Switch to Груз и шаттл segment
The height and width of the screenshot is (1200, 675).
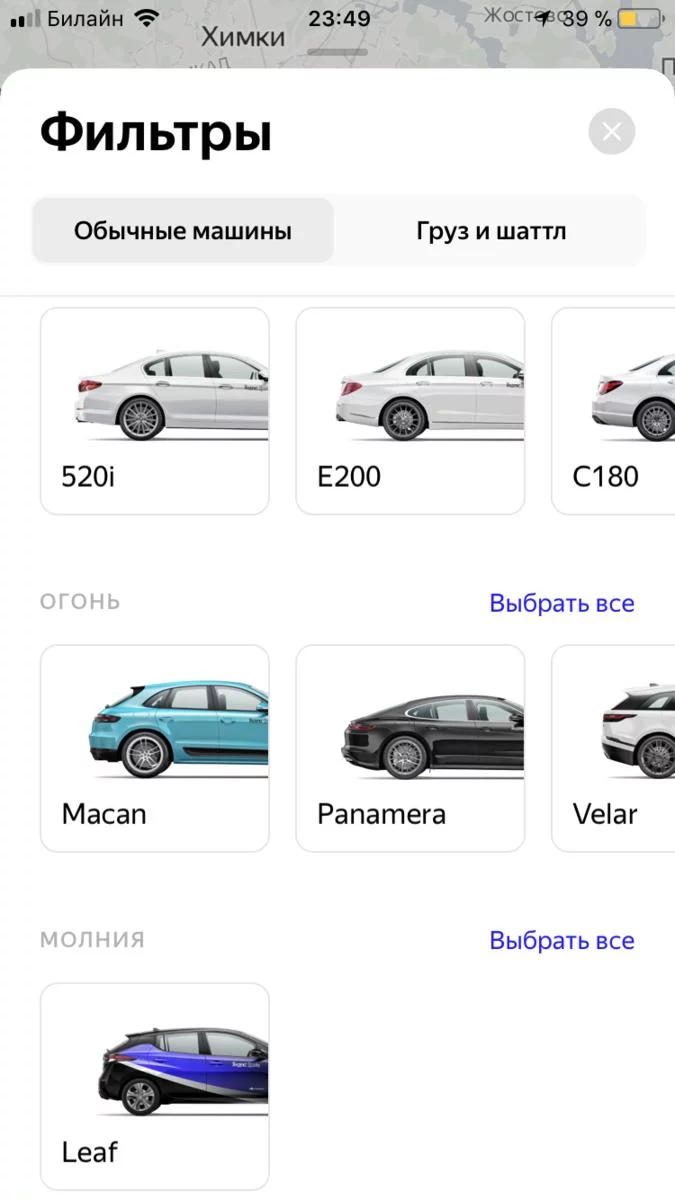(x=491, y=231)
